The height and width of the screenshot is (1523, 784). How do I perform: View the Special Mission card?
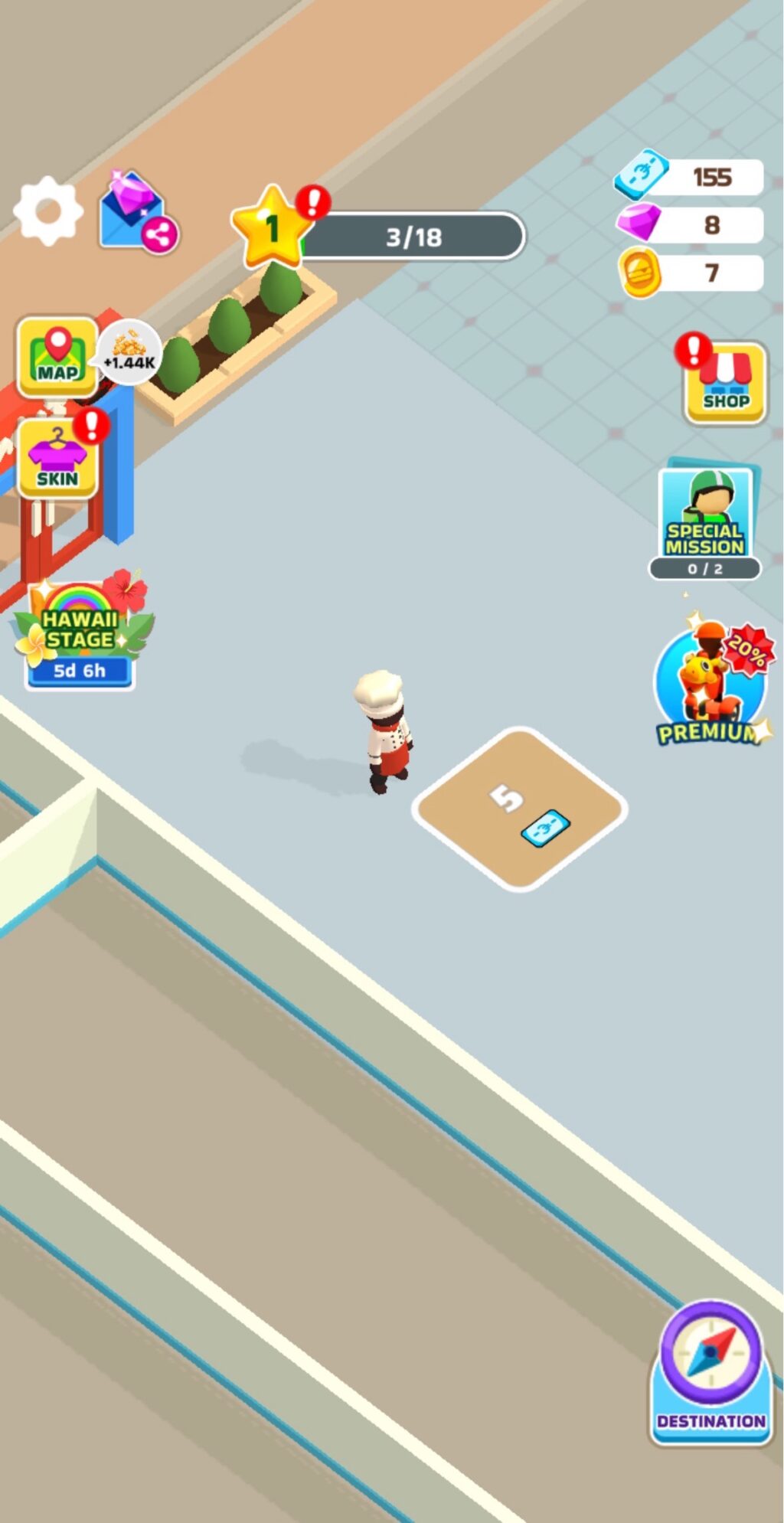(704, 521)
